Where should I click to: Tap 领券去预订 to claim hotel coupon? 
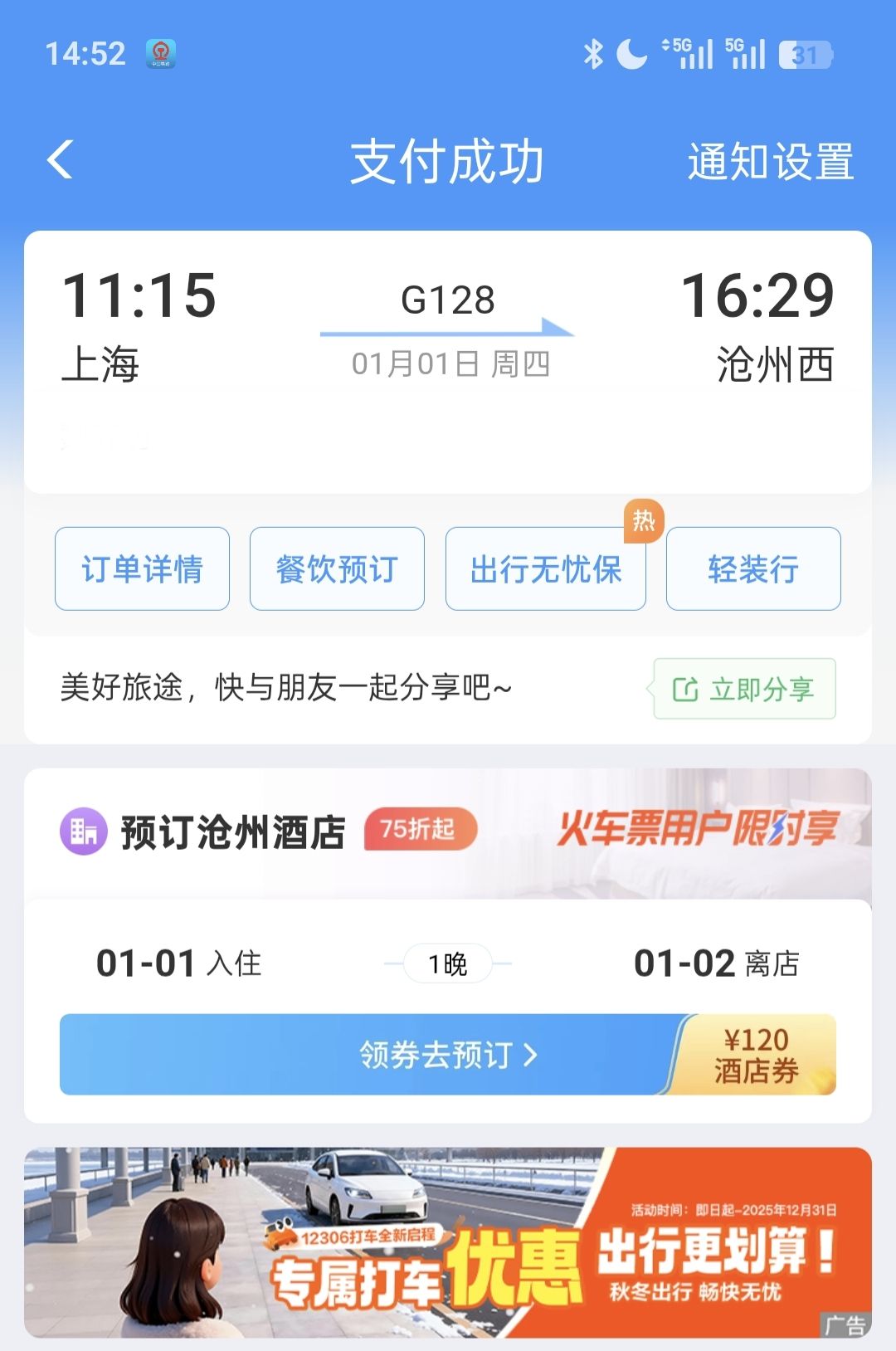[x=448, y=1055]
